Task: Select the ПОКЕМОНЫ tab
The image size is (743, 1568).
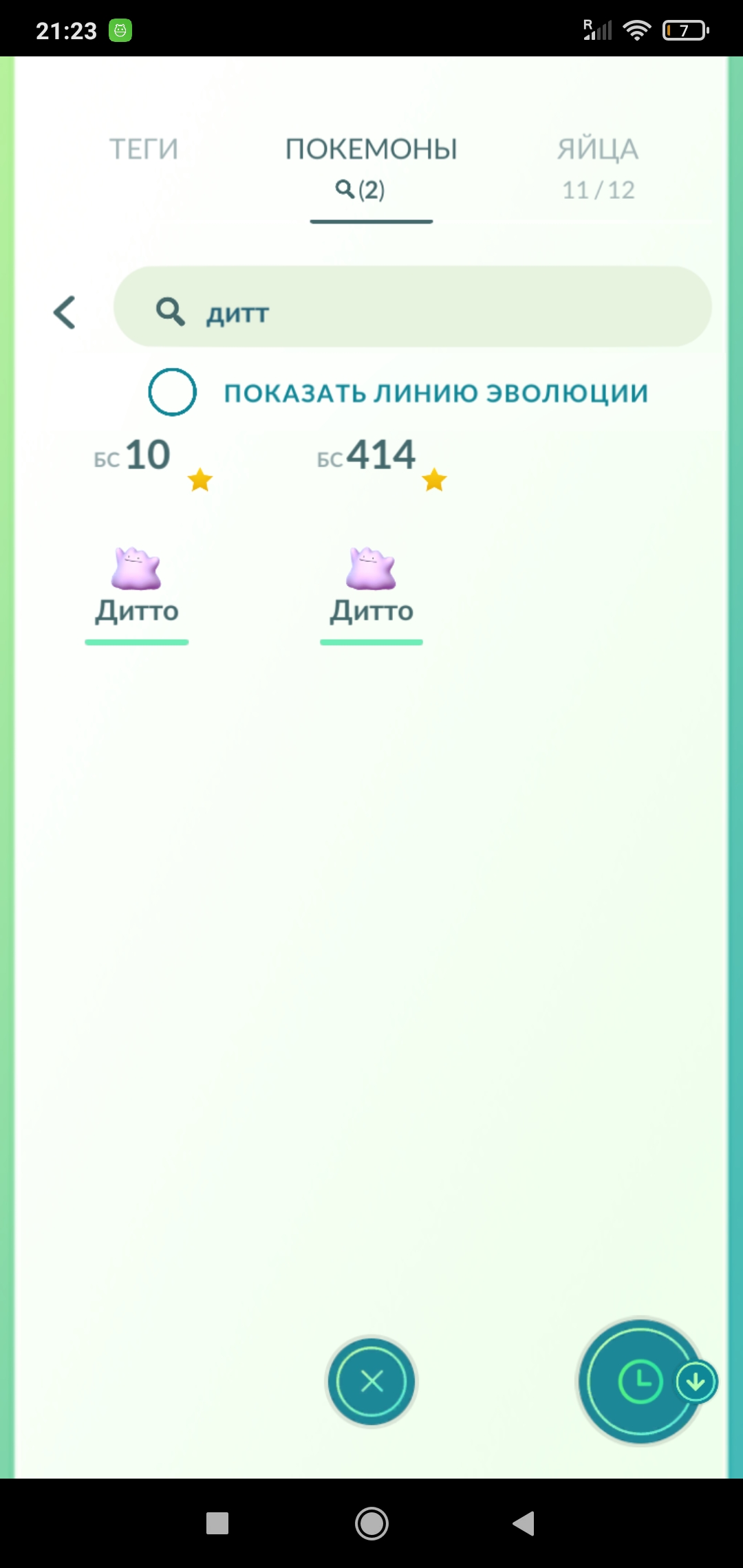Action: pos(371,167)
